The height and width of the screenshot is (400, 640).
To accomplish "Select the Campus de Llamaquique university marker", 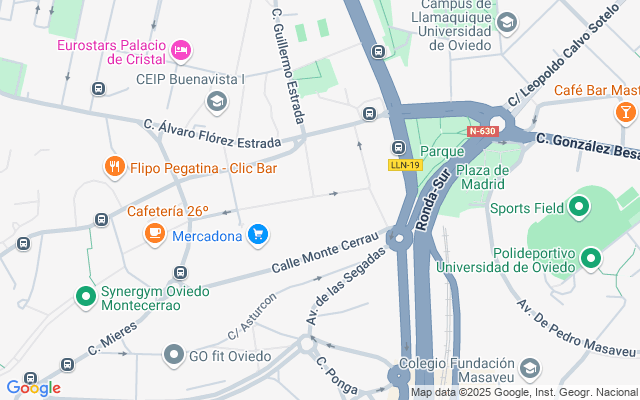I will point(506,22).
